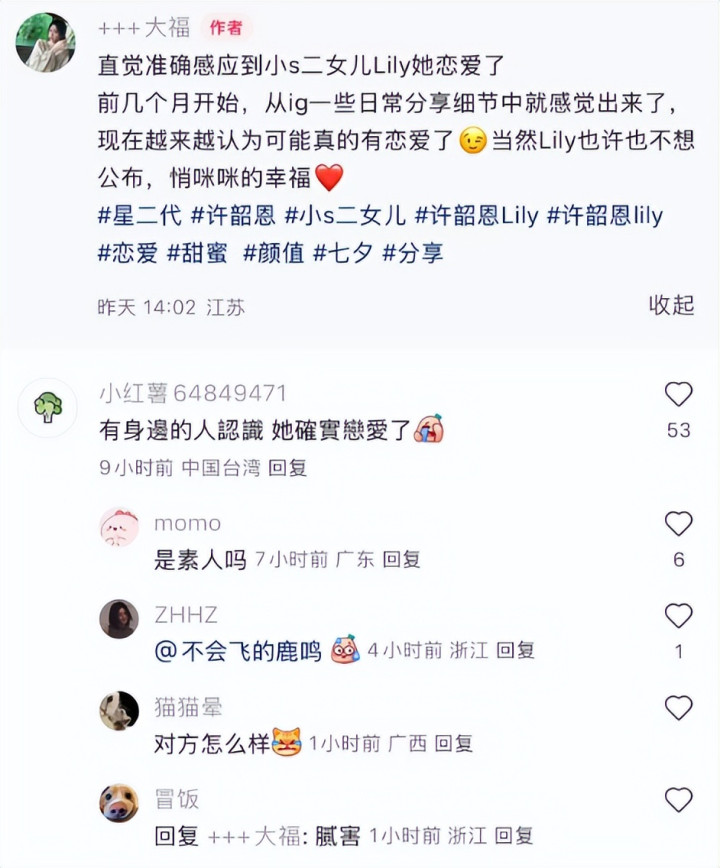Viewport: 720px width, 868px height.
Task: Open the #甜蜜 hashtag
Action: (x=198, y=253)
